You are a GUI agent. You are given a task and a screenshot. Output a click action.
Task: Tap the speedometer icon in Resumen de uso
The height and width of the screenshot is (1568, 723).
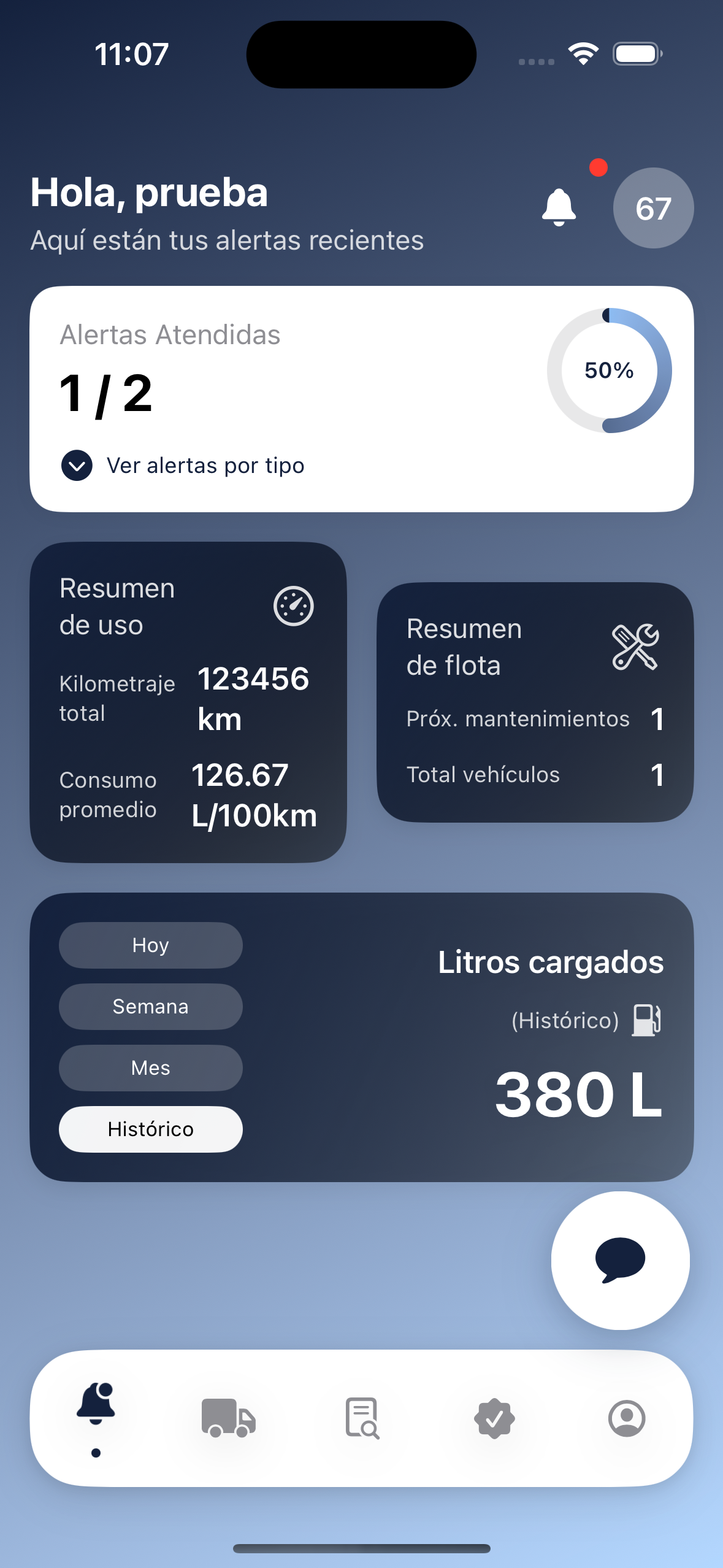pos(294,607)
